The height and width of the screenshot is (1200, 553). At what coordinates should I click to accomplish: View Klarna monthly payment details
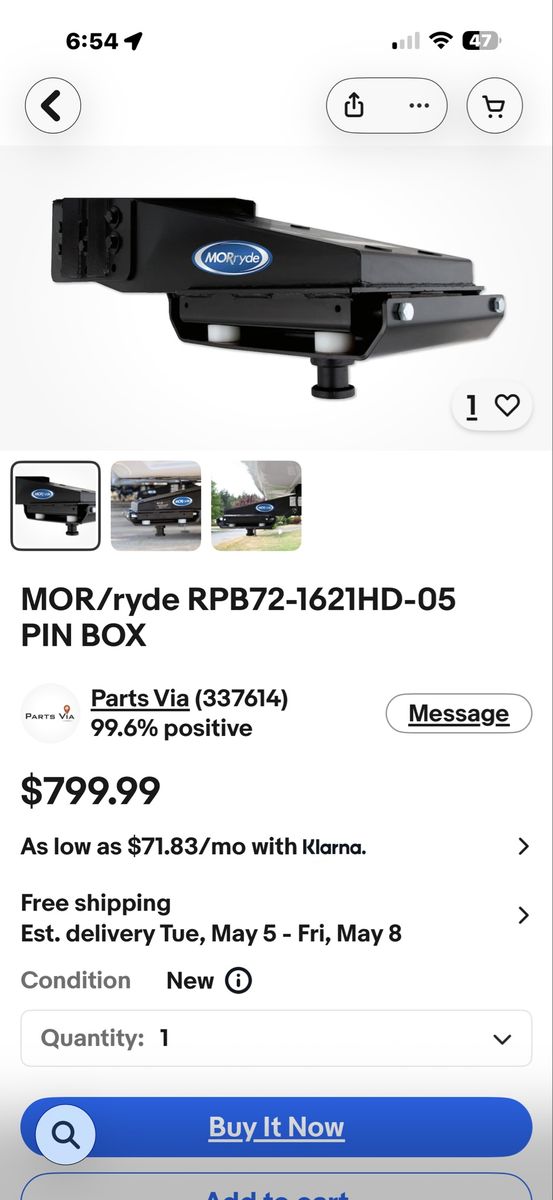(x=276, y=846)
